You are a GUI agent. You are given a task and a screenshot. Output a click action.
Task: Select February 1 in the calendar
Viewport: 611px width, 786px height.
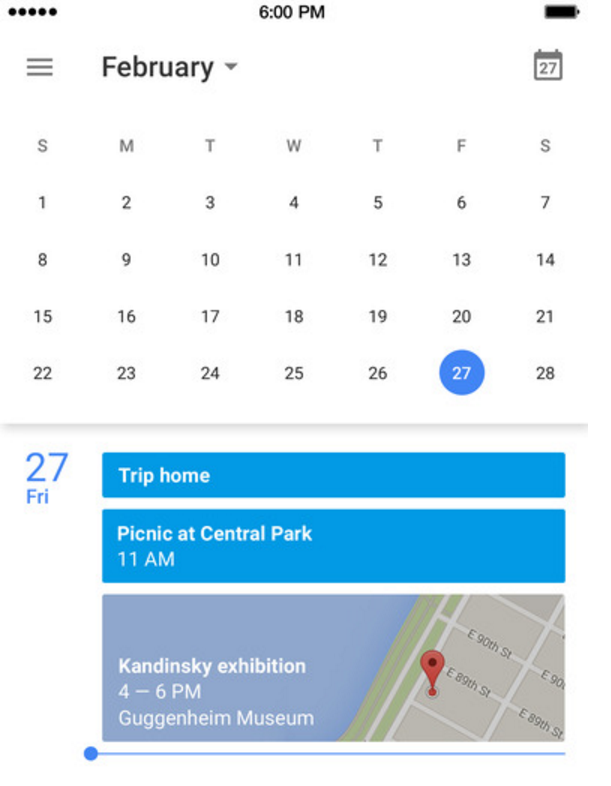tap(42, 203)
